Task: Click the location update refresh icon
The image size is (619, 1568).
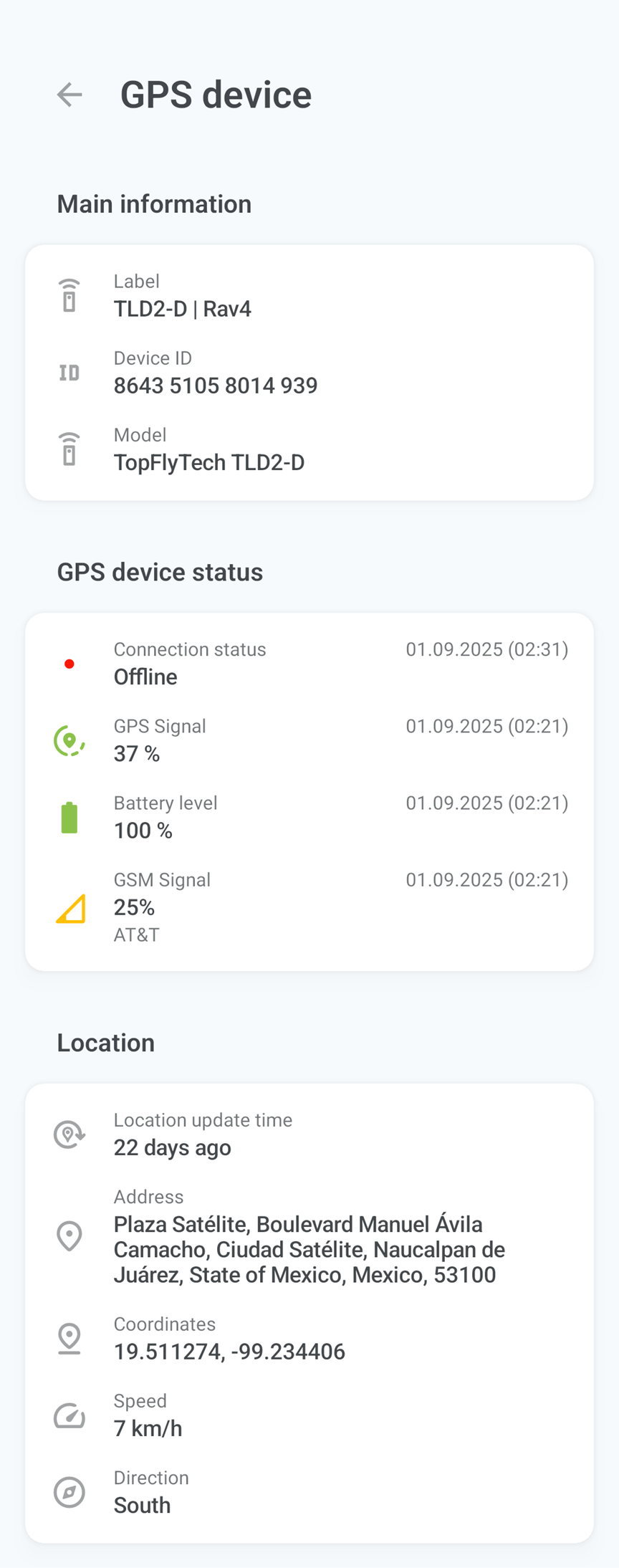Action: coord(69,1134)
